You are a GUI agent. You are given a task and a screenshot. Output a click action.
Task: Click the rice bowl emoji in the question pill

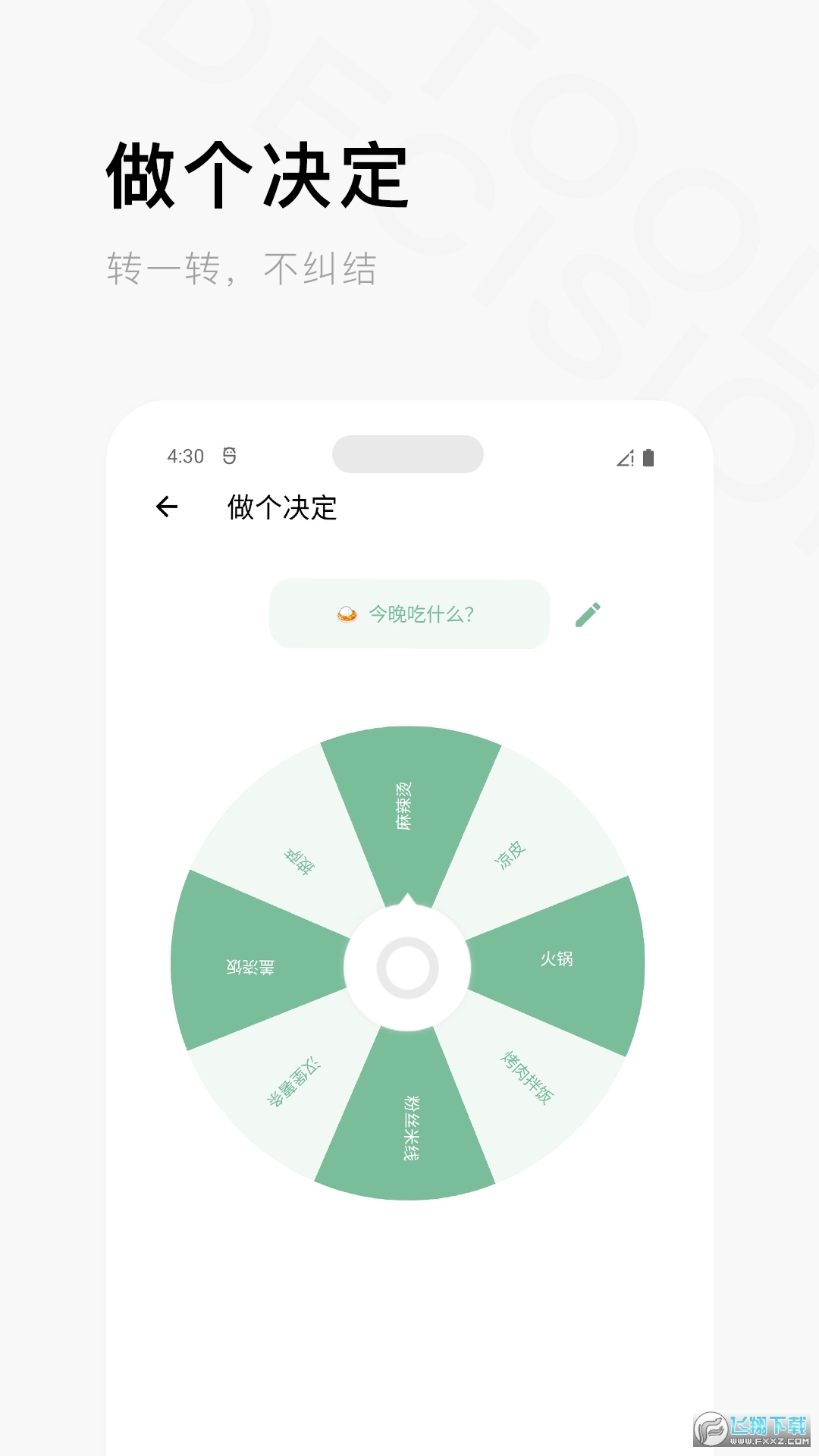point(346,615)
